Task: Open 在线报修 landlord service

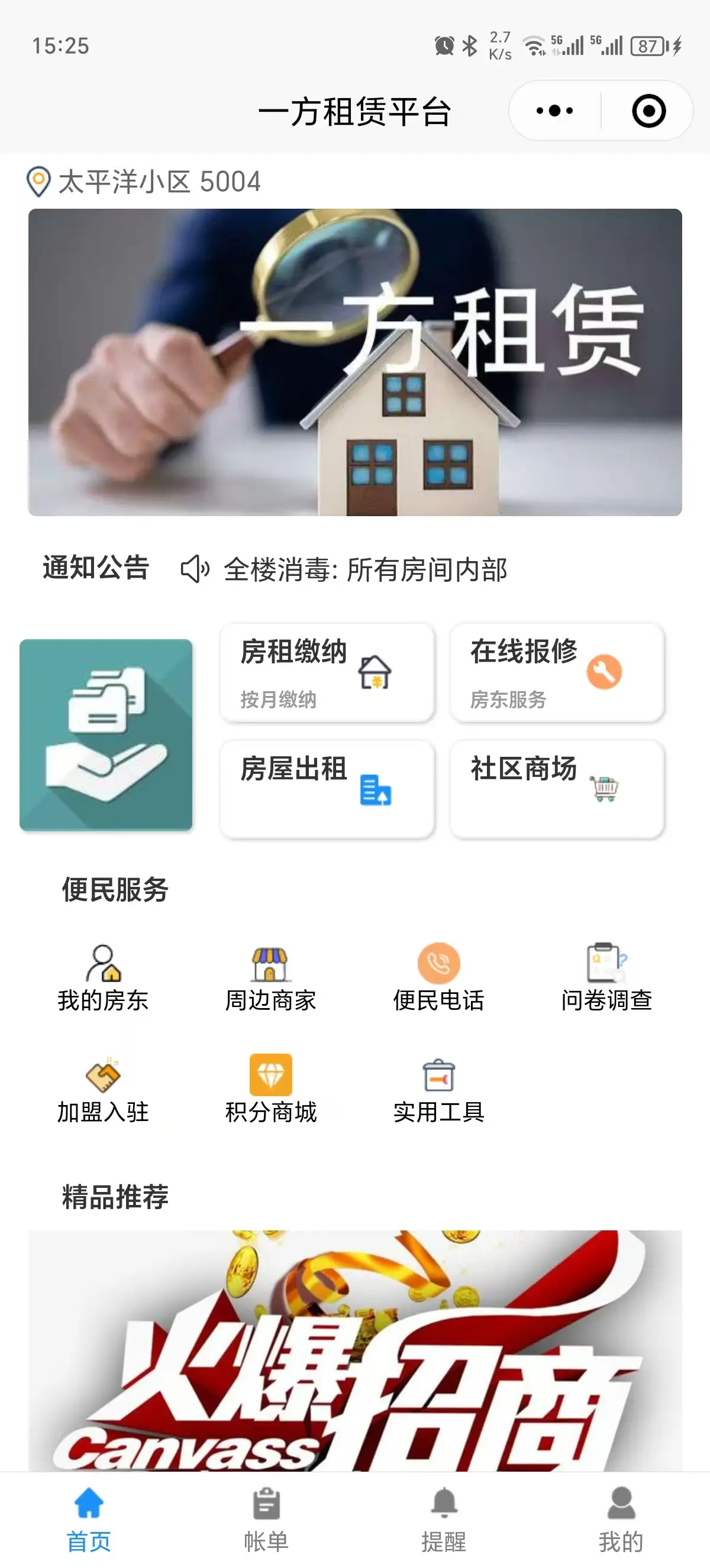Action: coord(557,673)
